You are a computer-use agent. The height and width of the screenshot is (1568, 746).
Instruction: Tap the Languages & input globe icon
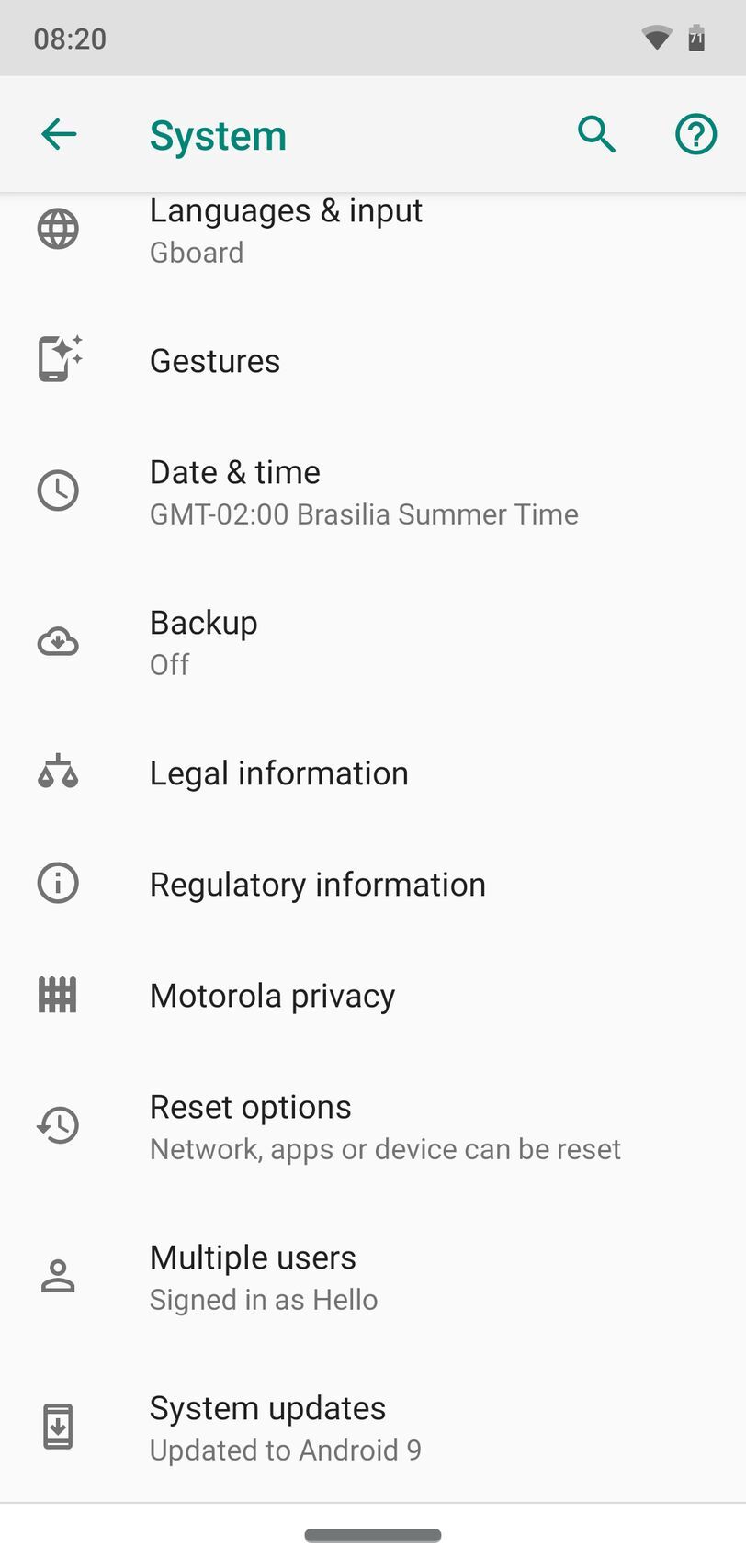point(58,229)
